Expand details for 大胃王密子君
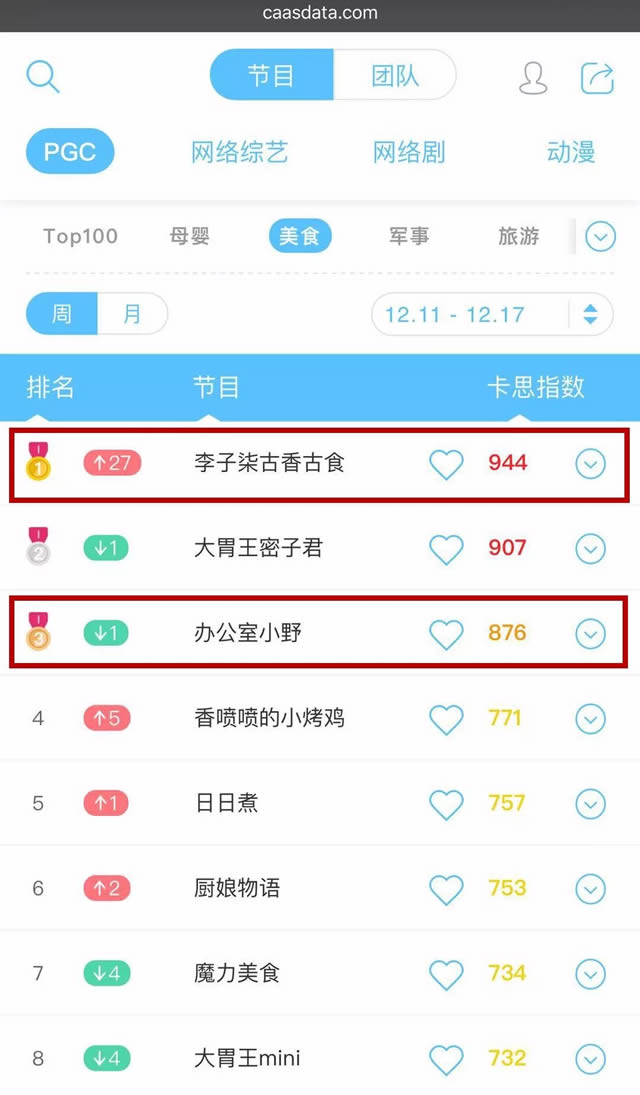The height and width of the screenshot is (1095, 640). pos(591,549)
